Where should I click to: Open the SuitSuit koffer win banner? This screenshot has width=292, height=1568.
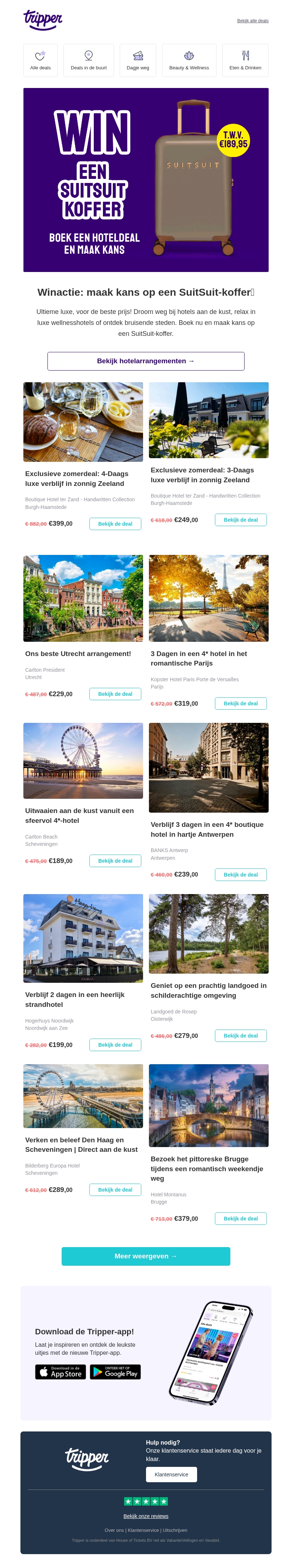(146, 180)
